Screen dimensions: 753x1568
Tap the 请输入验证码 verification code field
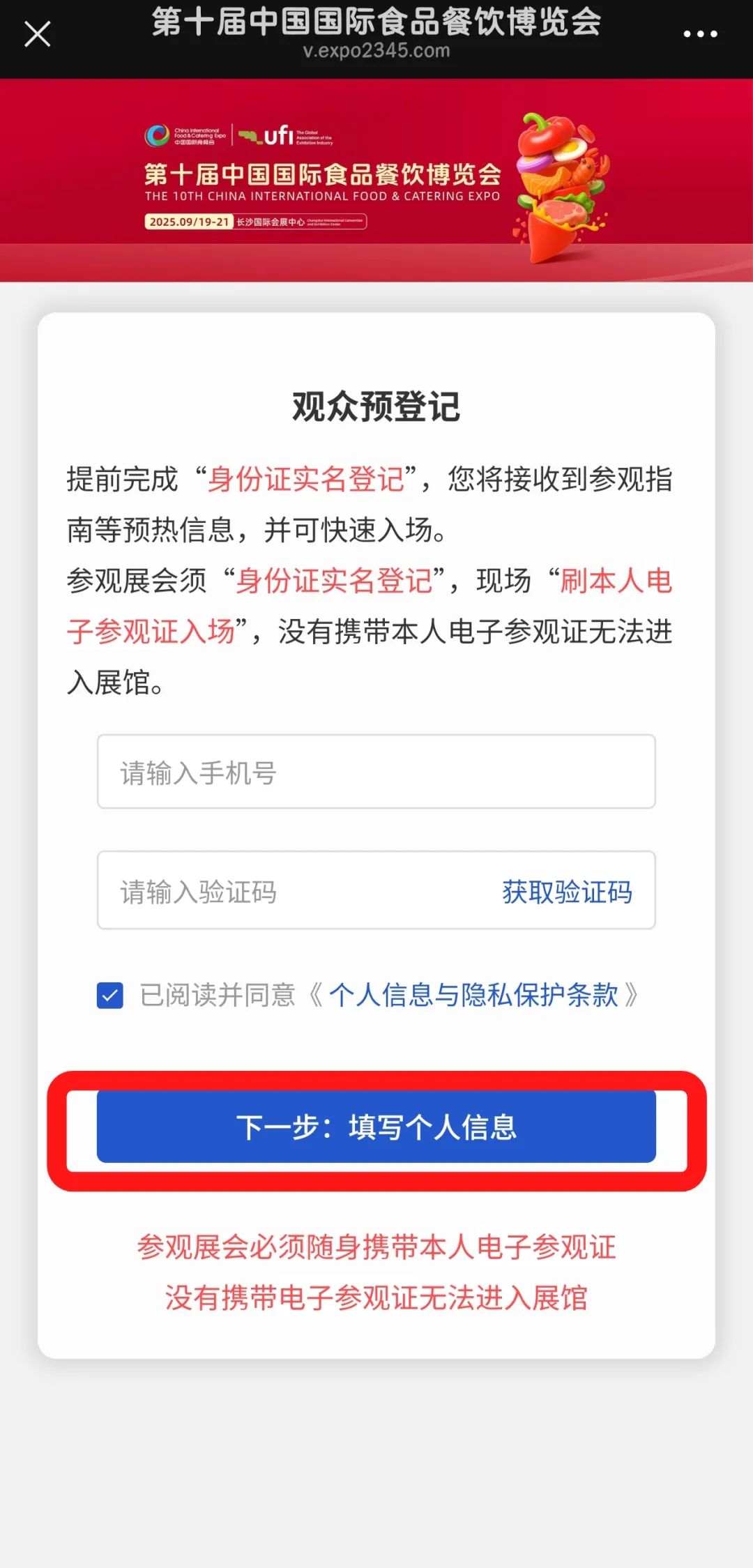(293, 891)
